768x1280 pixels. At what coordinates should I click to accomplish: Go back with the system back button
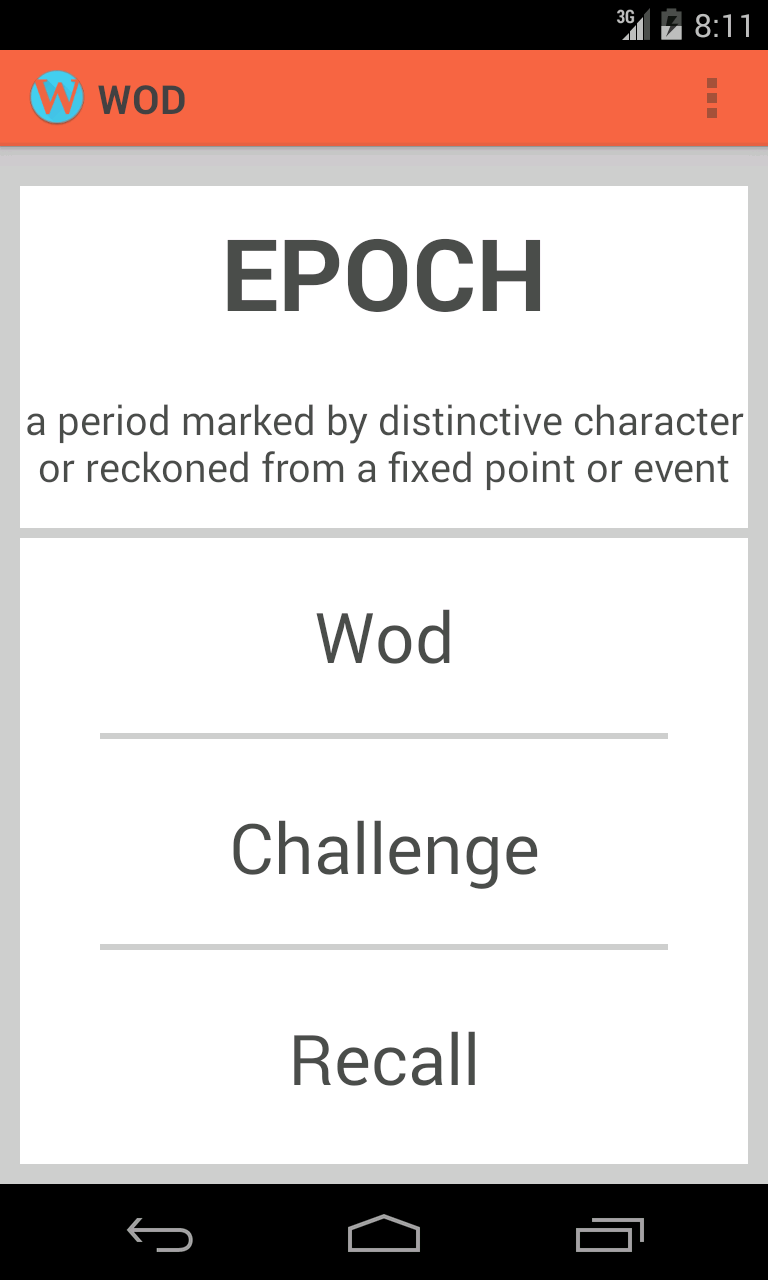click(160, 1234)
